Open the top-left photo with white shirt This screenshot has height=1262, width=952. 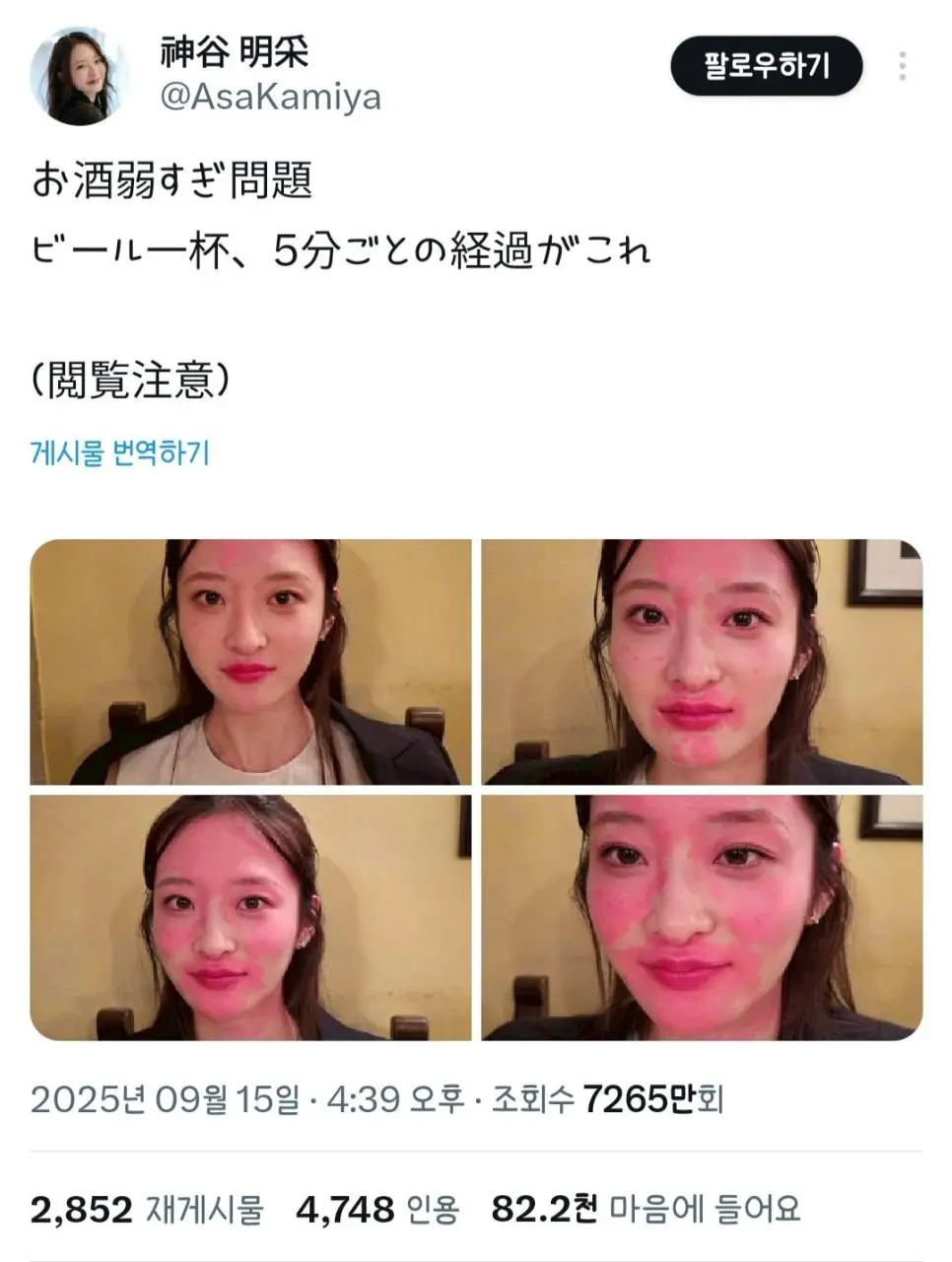coord(250,662)
